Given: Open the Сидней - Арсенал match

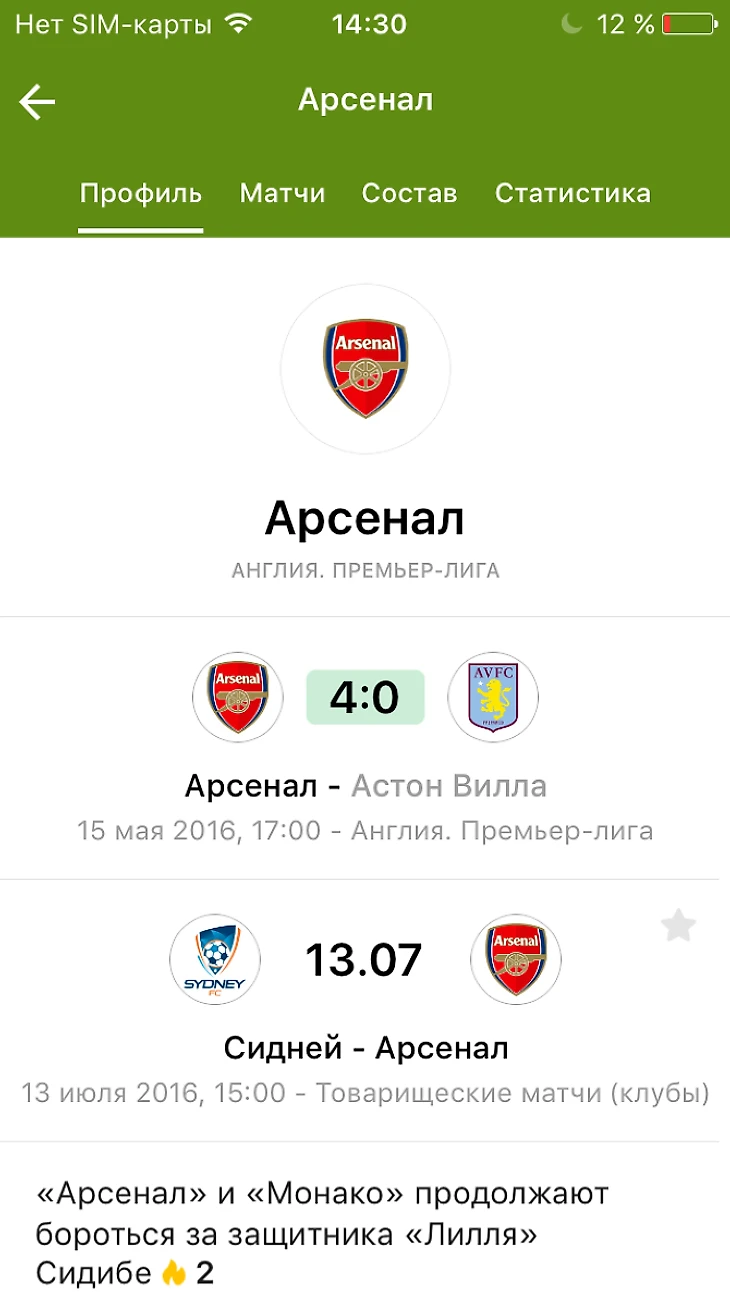Looking at the screenshot, I should click(x=365, y=1048).
